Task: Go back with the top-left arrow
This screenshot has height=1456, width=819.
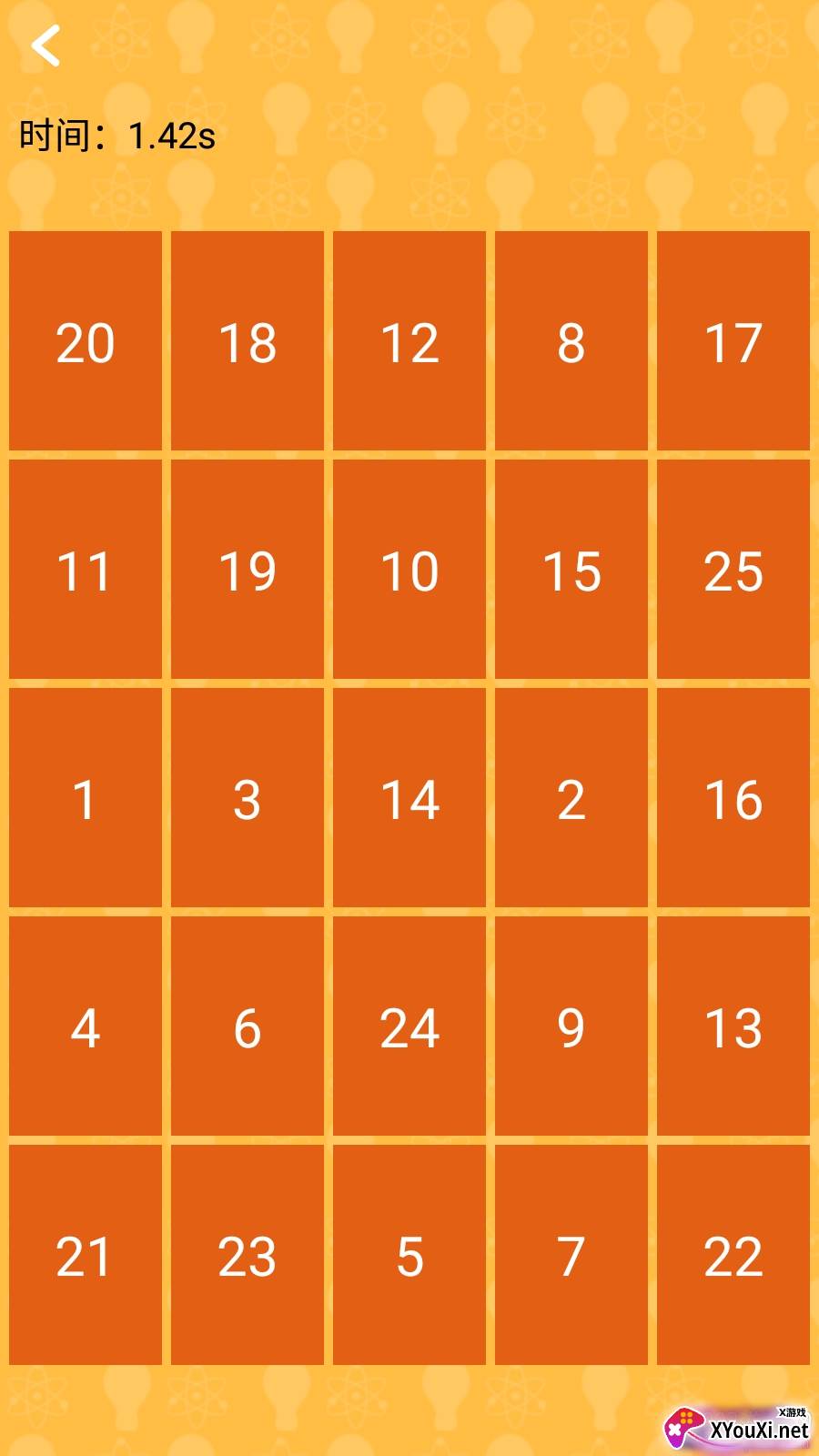Action: 45,45
